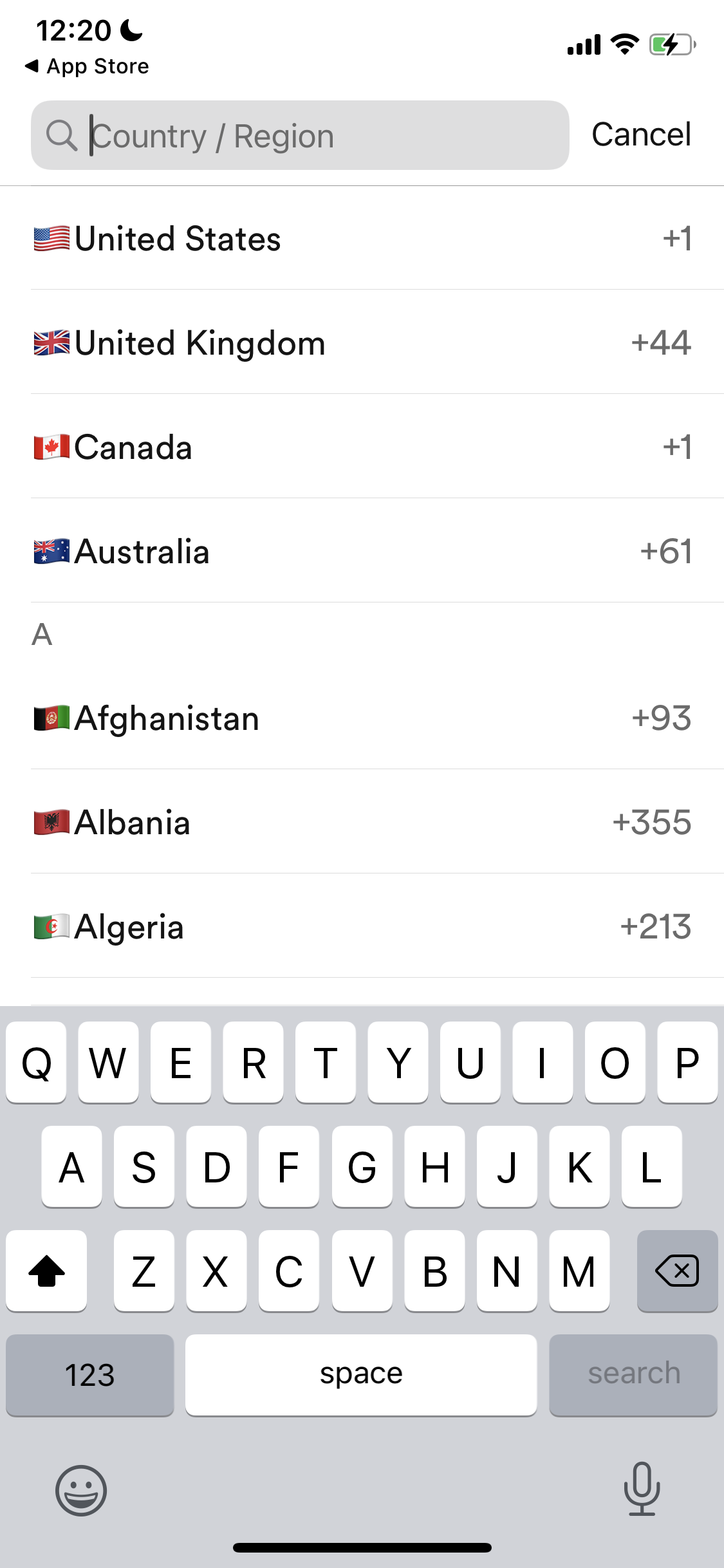Tap Cancel to dismiss the picker
The height and width of the screenshot is (1568, 724).
(642, 135)
